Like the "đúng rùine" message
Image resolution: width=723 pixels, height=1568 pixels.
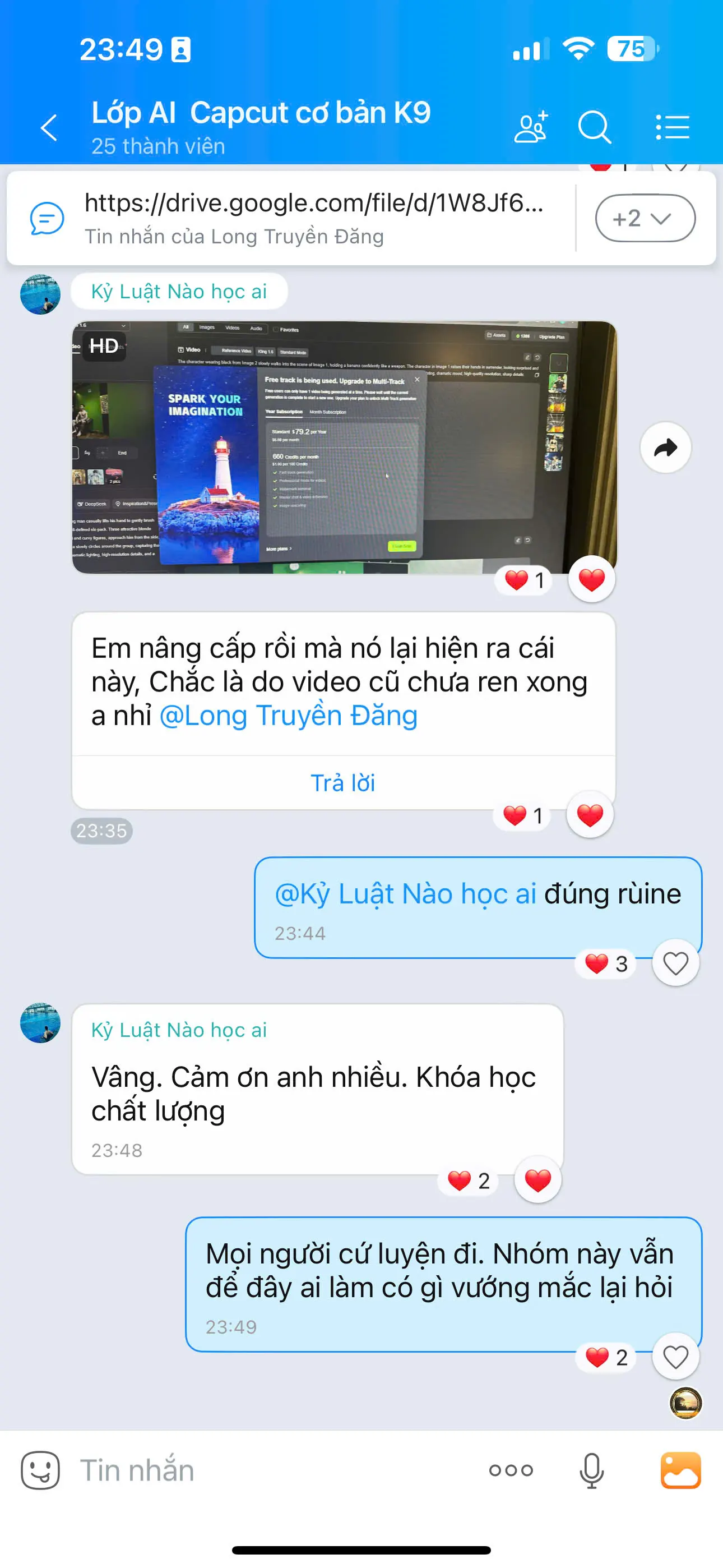point(675,963)
